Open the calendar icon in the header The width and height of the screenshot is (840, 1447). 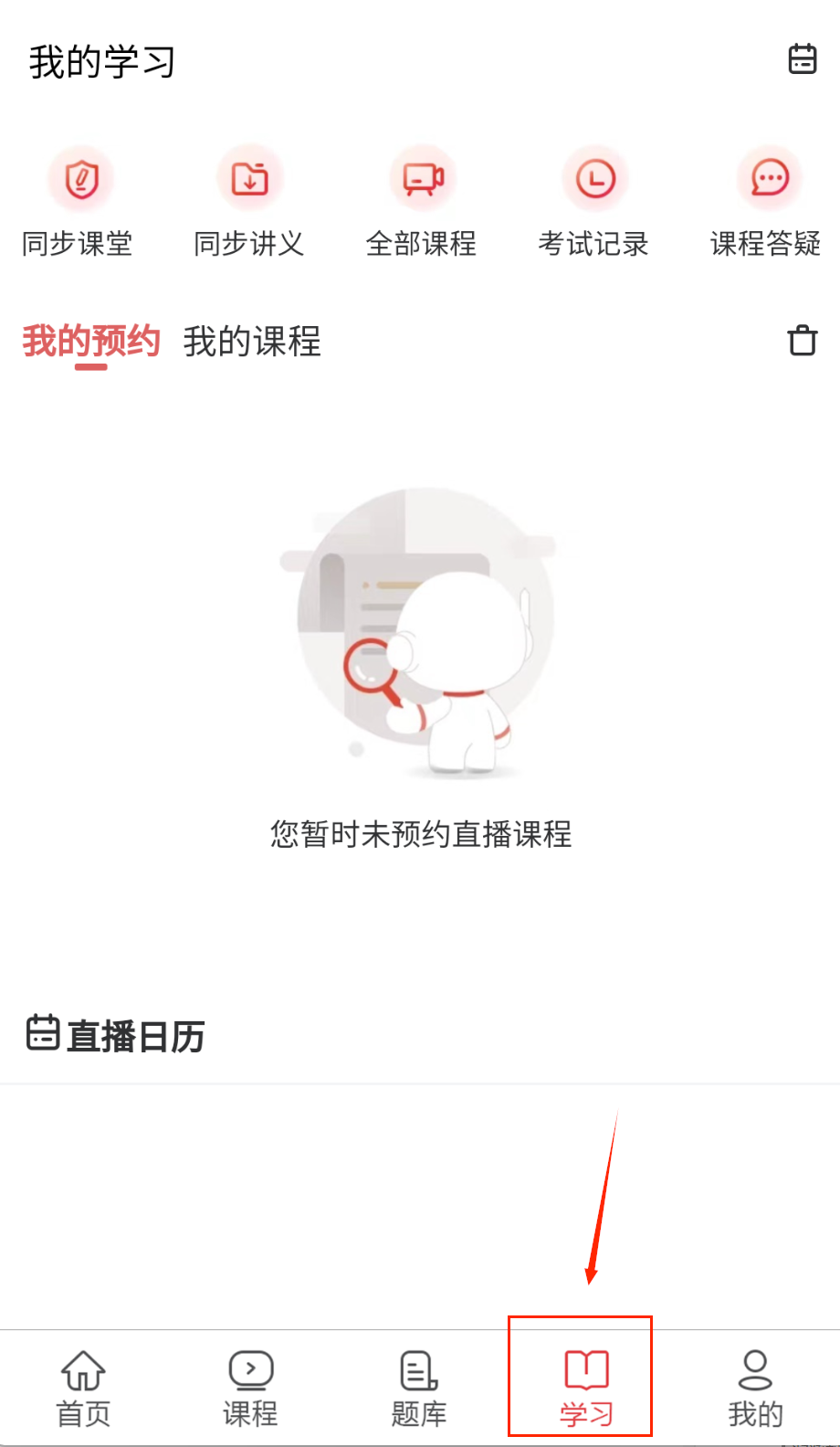802,59
